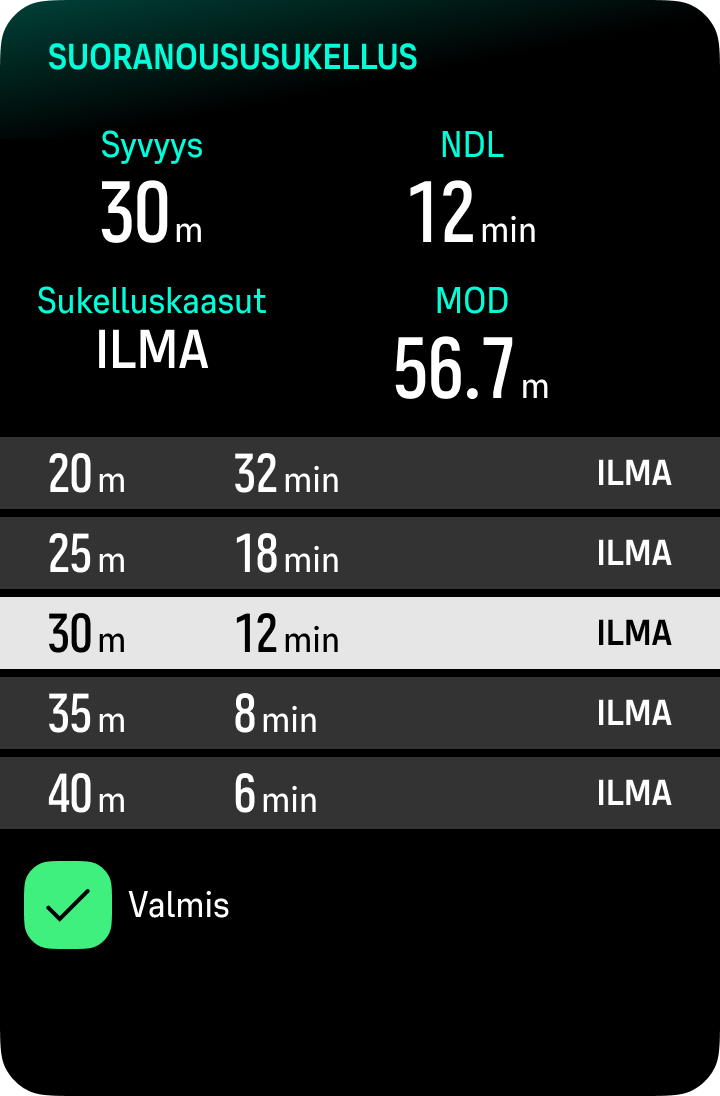Confirm with the Valmis checkmark button
The image size is (720, 1096).
68,905
